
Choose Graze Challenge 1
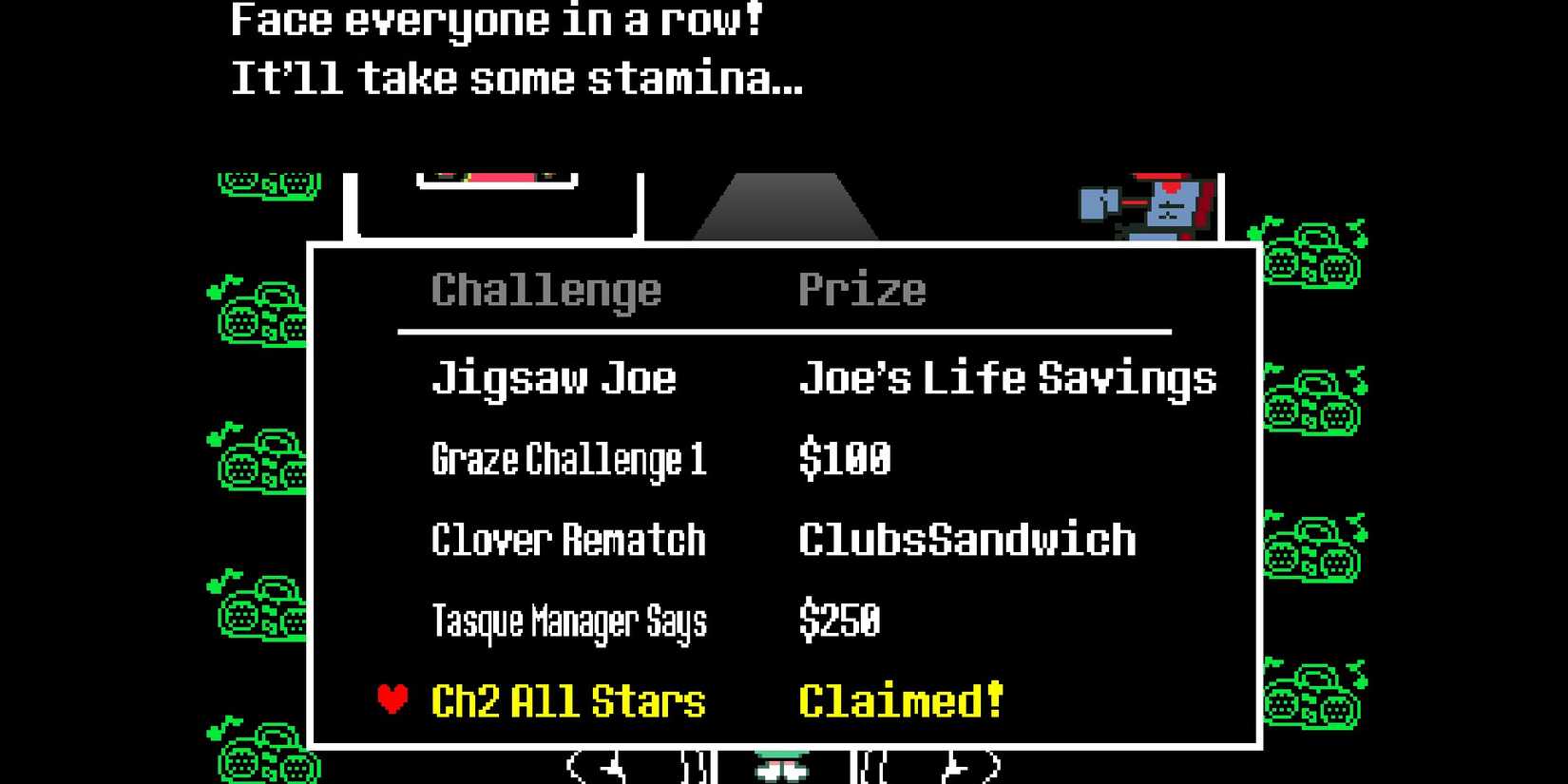pos(568,460)
